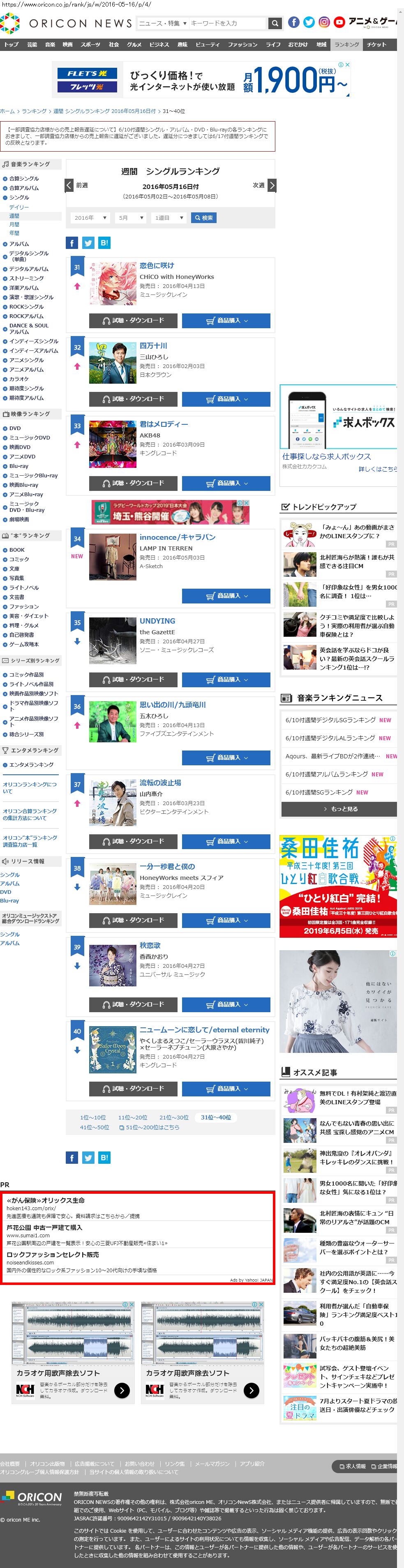Open the ランキング top navigation tab
The height and width of the screenshot is (1568, 404).
tap(347, 44)
